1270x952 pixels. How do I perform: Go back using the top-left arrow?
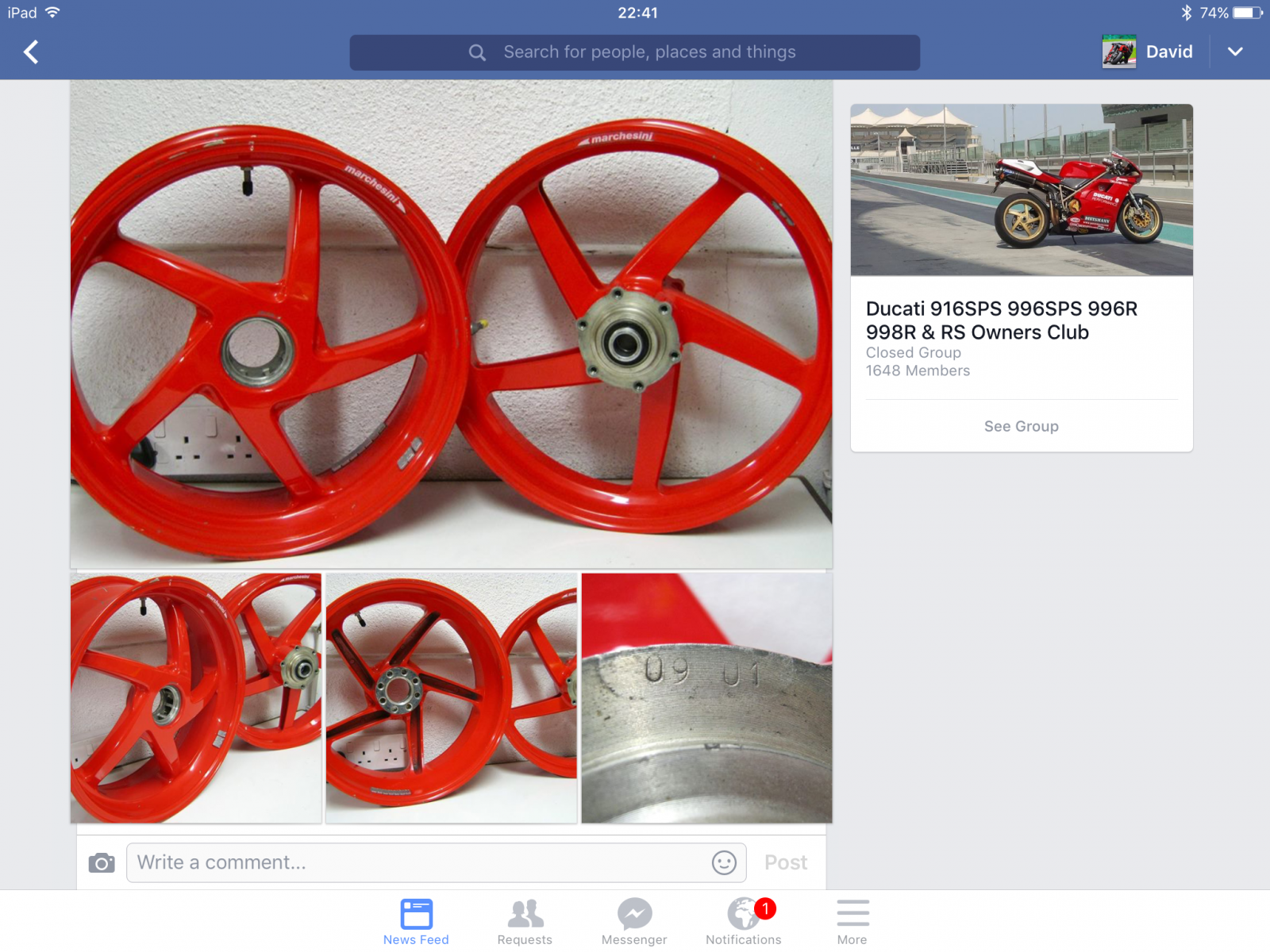(31, 52)
